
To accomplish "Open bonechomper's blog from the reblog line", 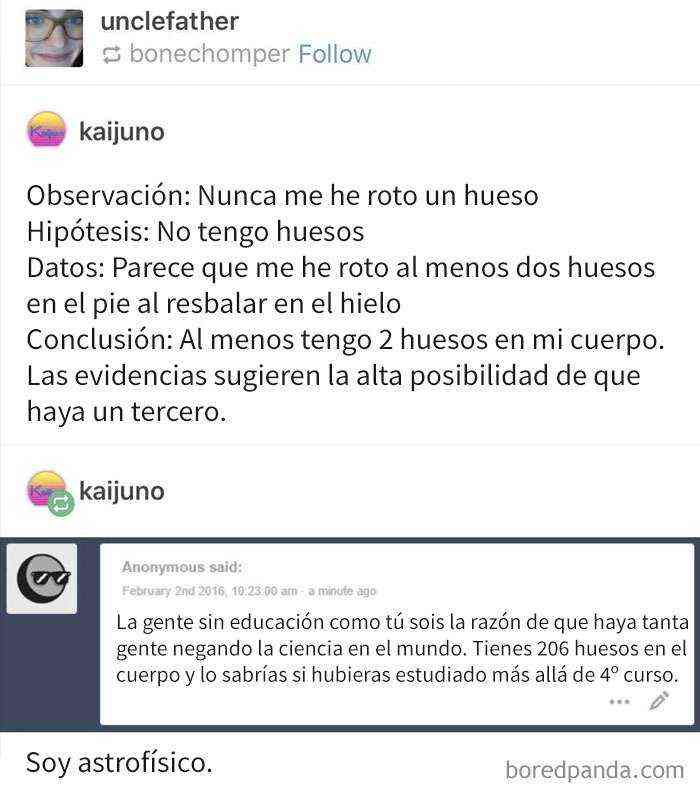I will pos(209,54).
